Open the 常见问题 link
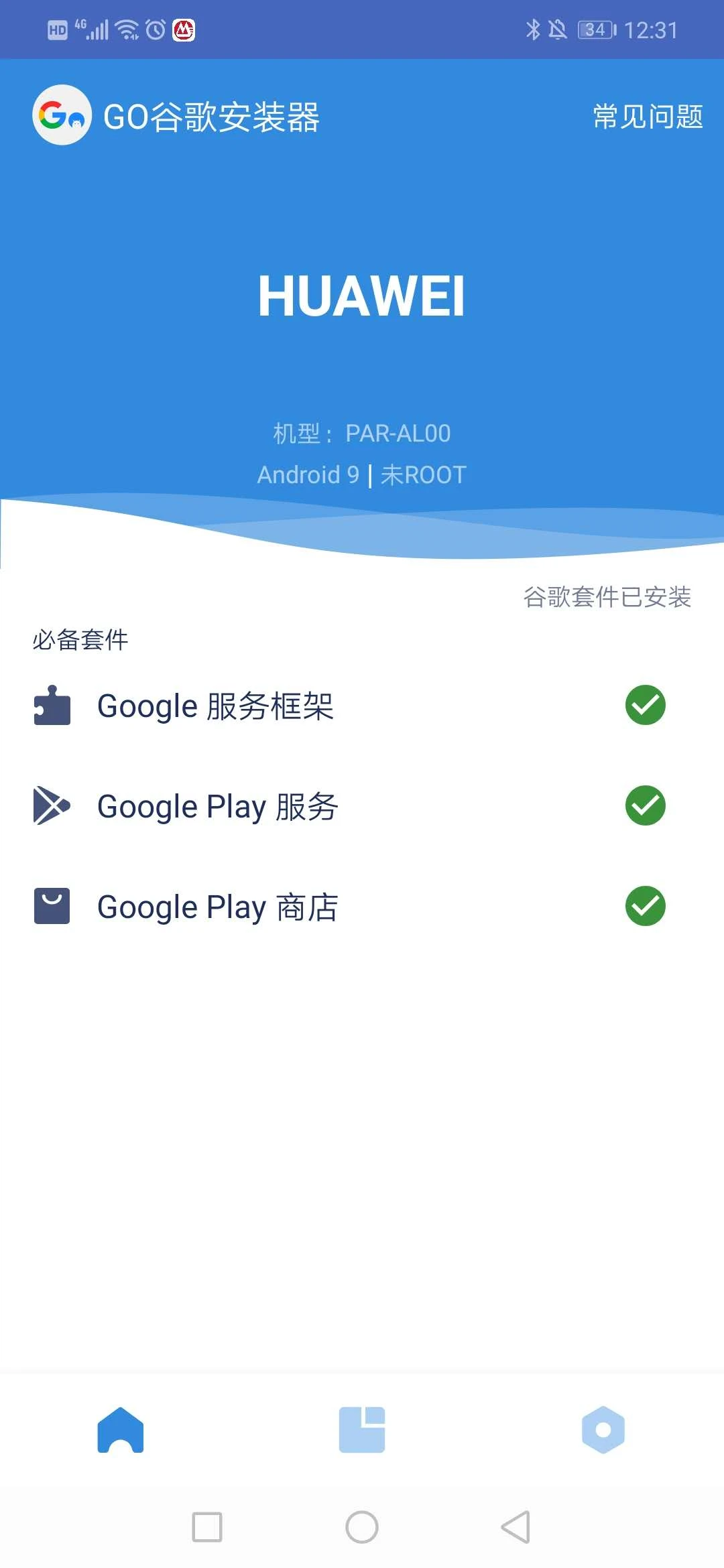The image size is (724, 1568). pyautogui.click(x=646, y=117)
